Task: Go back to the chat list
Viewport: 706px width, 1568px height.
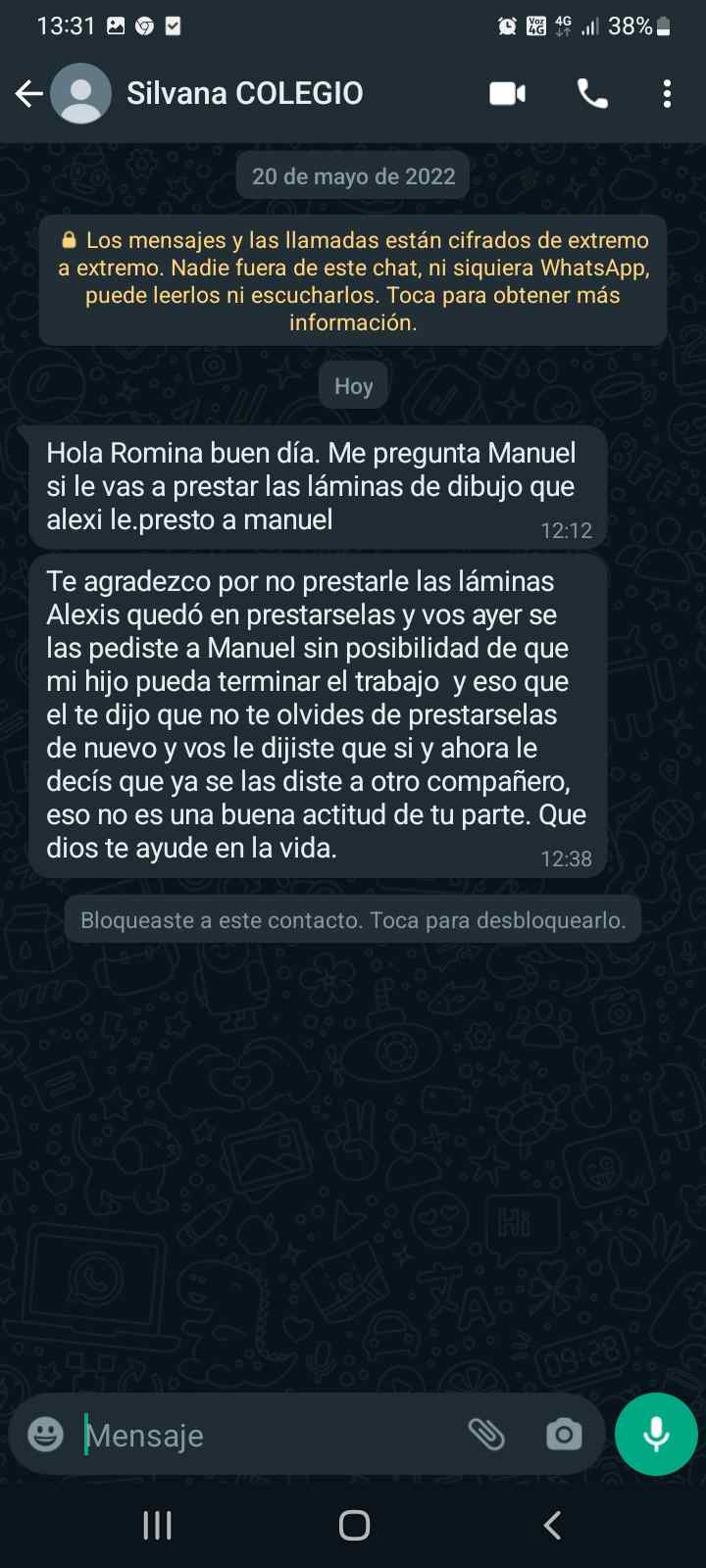Action: click(29, 94)
